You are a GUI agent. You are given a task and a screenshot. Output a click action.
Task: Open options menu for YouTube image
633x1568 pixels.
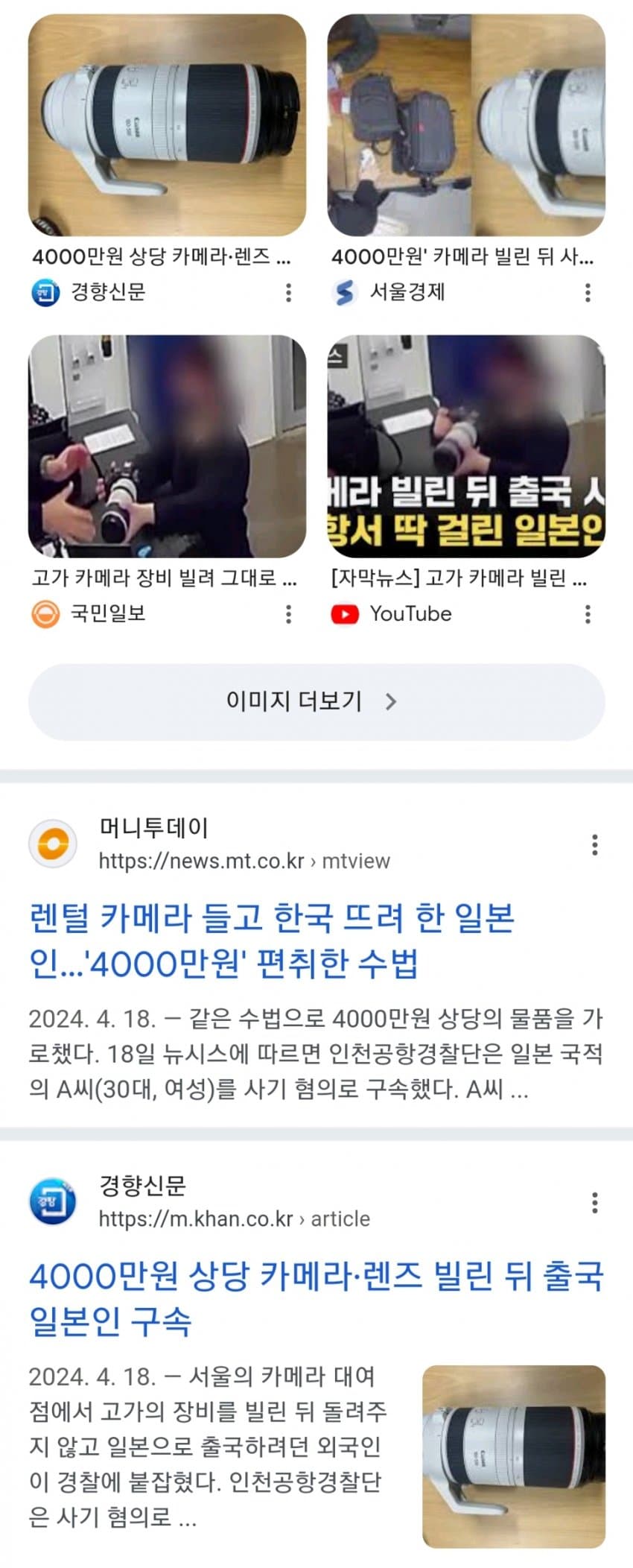point(588,614)
